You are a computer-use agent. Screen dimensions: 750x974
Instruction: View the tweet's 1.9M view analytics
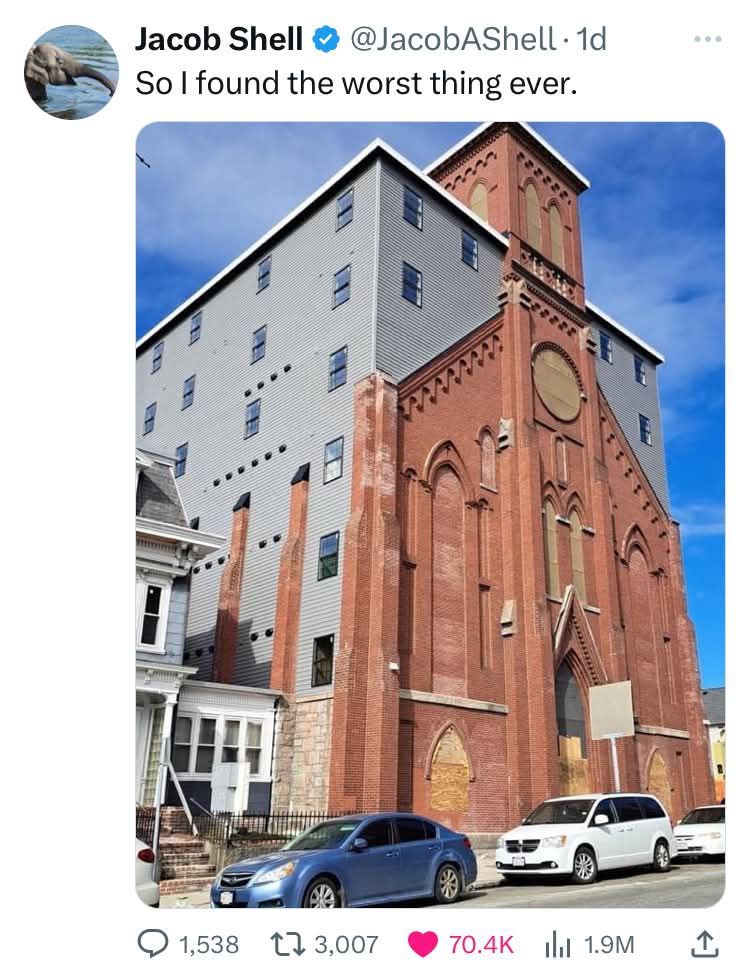pyautogui.click(x=556, y=943)
